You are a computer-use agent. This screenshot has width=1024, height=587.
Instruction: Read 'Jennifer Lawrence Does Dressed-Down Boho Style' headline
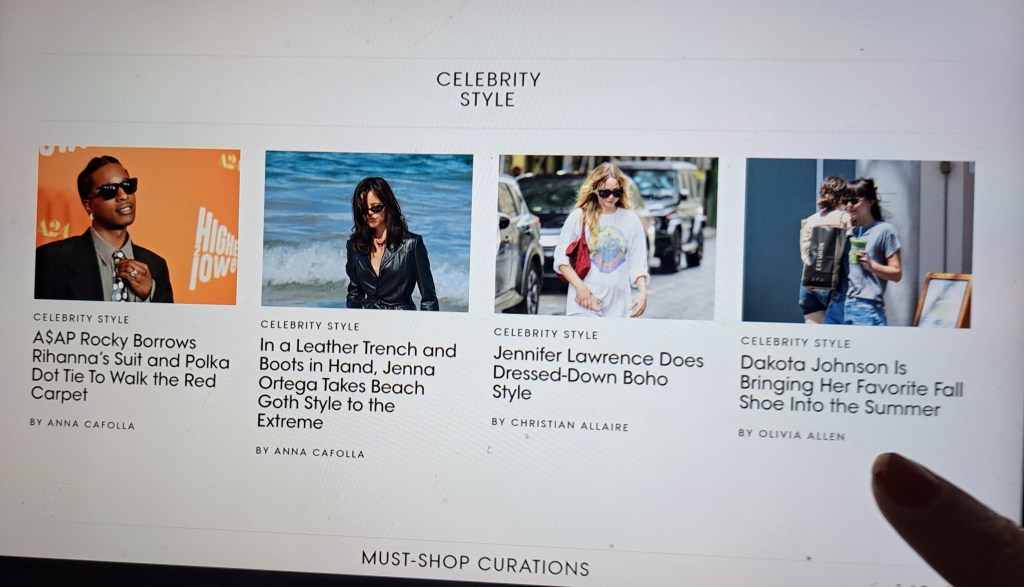pyautogui.click(x=597, y=375)
